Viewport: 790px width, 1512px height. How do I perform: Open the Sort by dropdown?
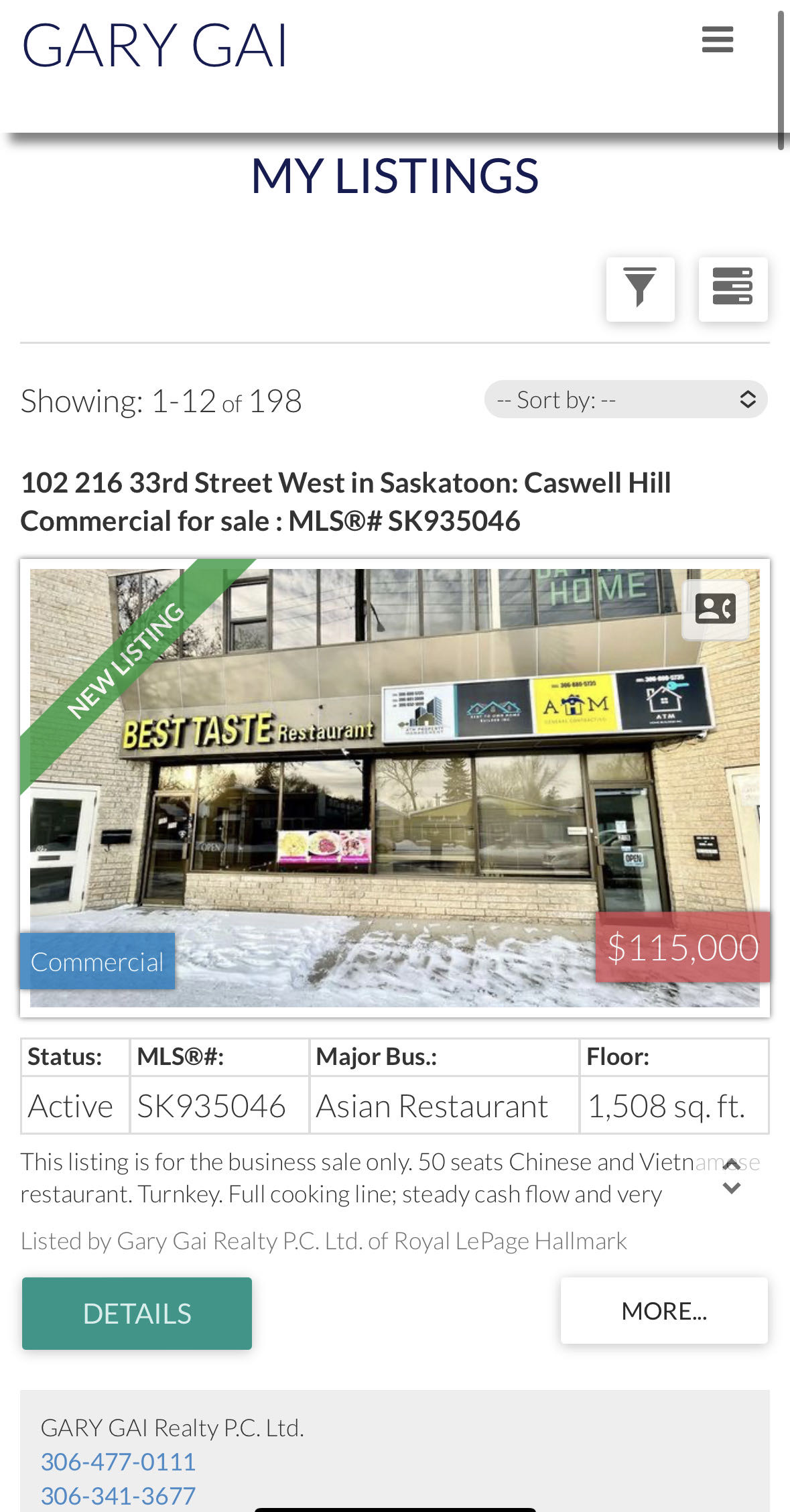(625, 399)
